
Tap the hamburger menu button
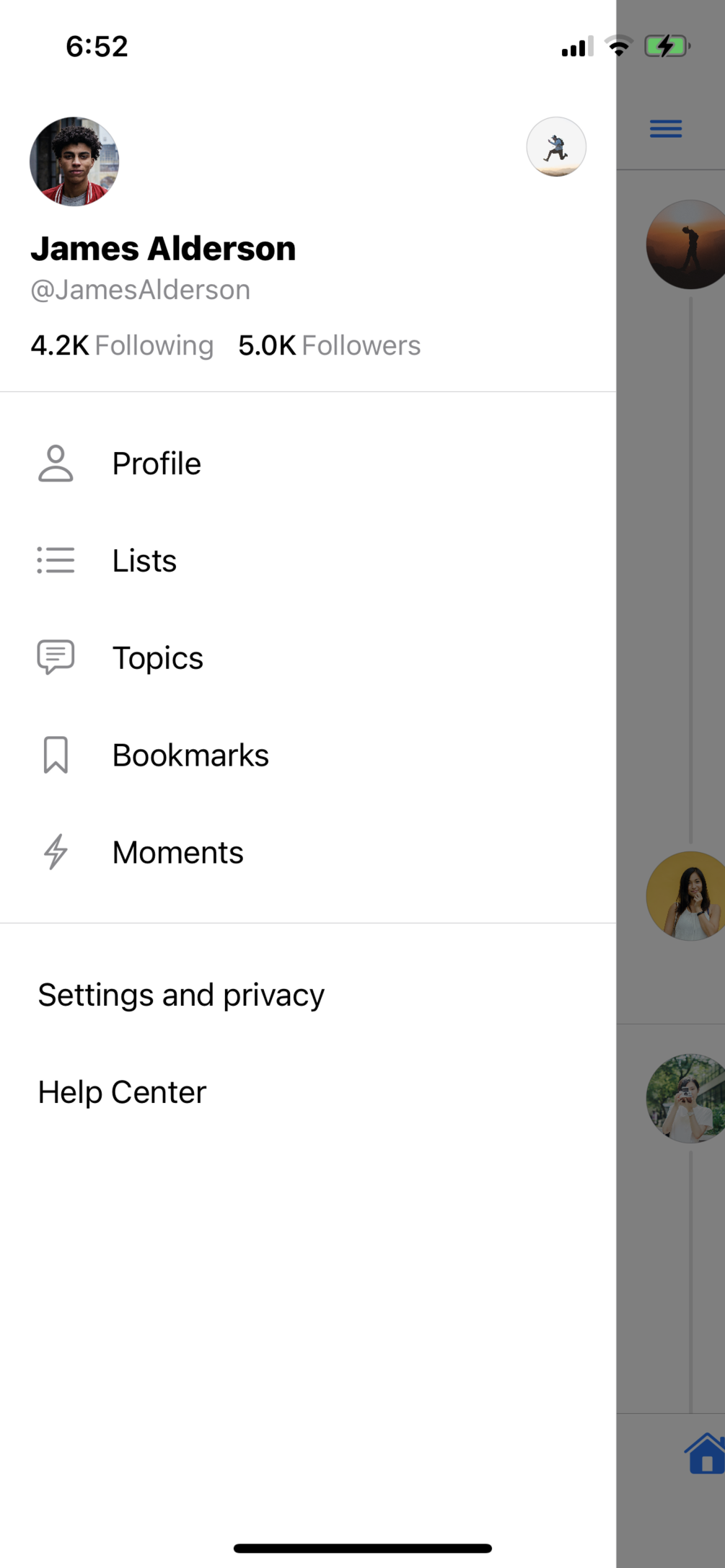[665, 129]
